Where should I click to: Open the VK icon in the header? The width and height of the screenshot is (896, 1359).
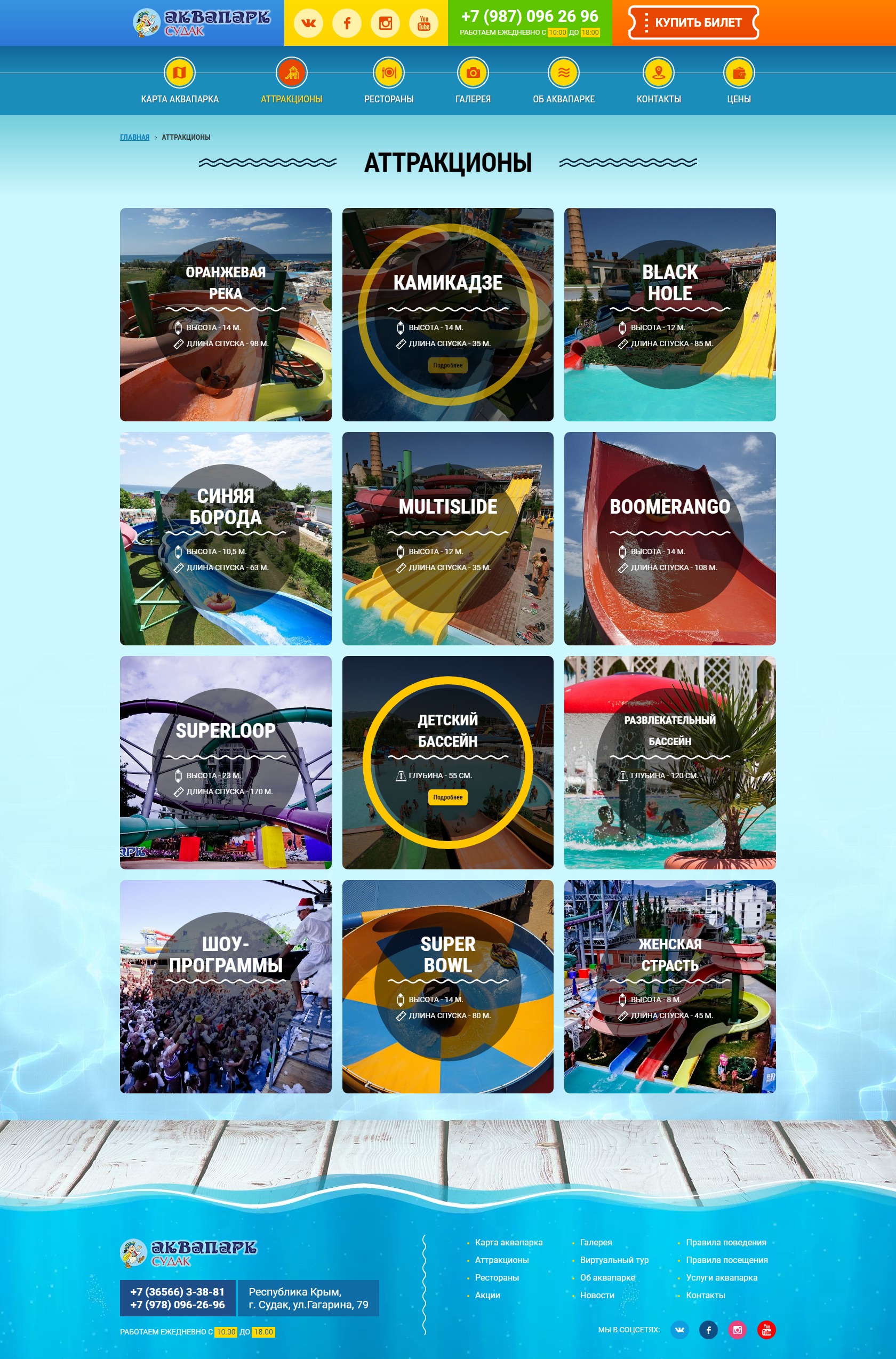[308, 23]
